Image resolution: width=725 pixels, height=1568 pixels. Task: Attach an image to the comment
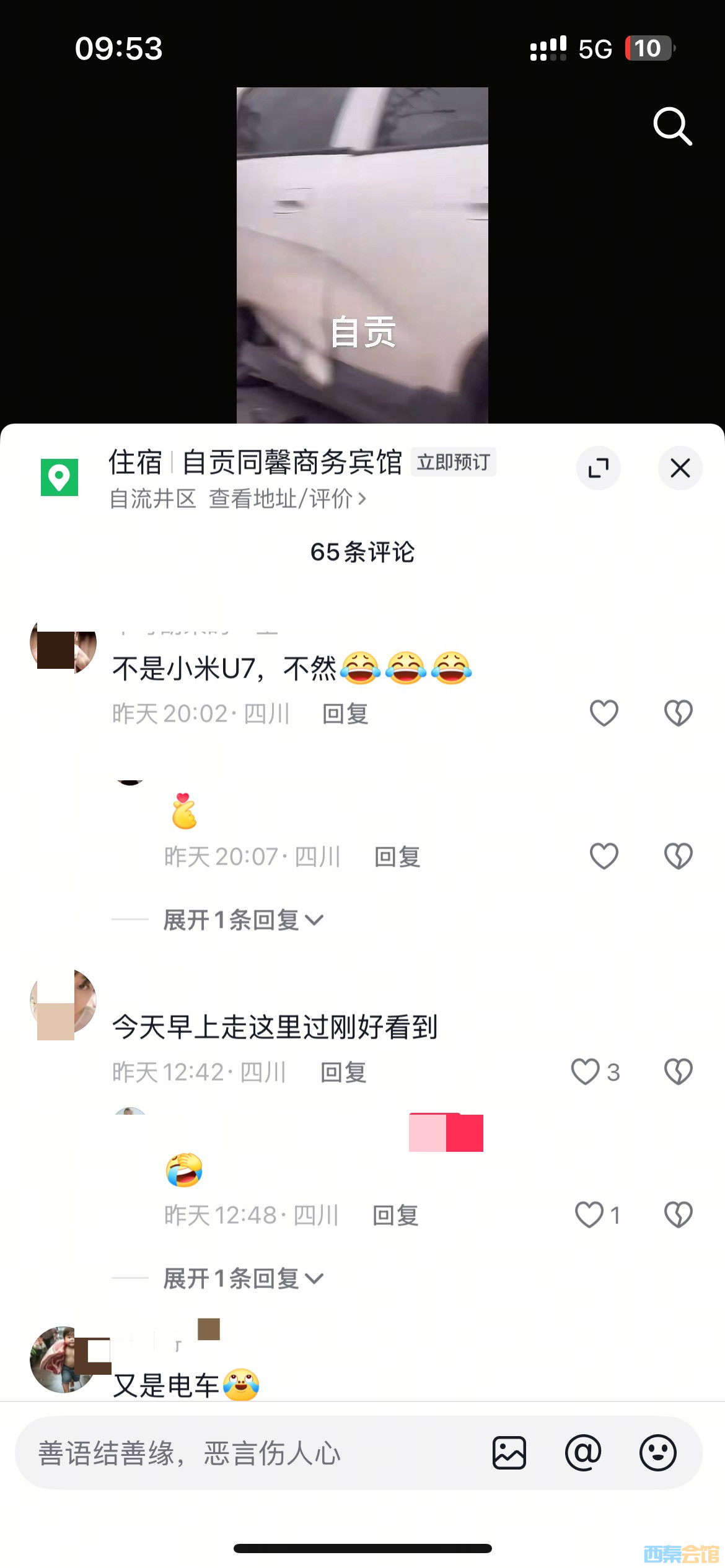coord(509,1453)
